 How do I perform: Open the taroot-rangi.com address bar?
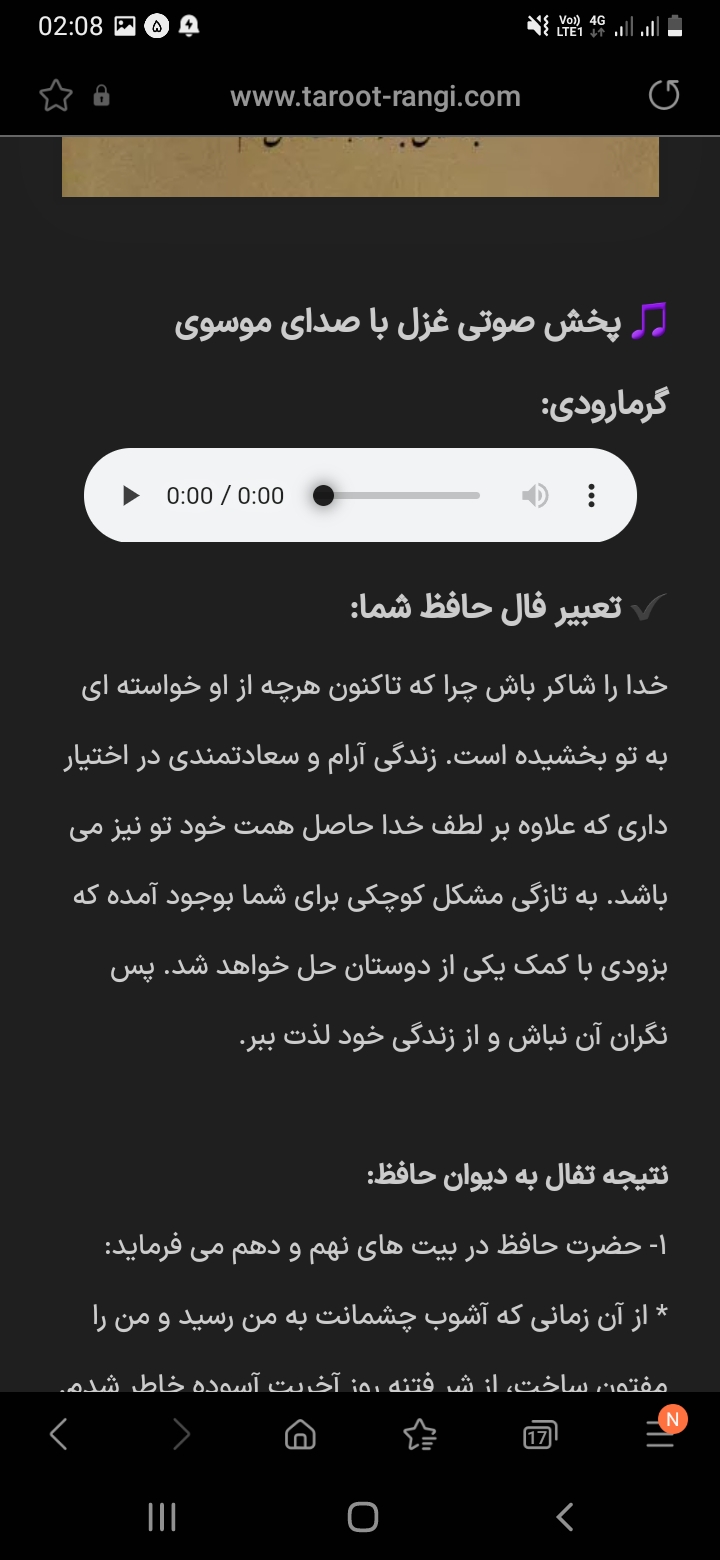375,96
